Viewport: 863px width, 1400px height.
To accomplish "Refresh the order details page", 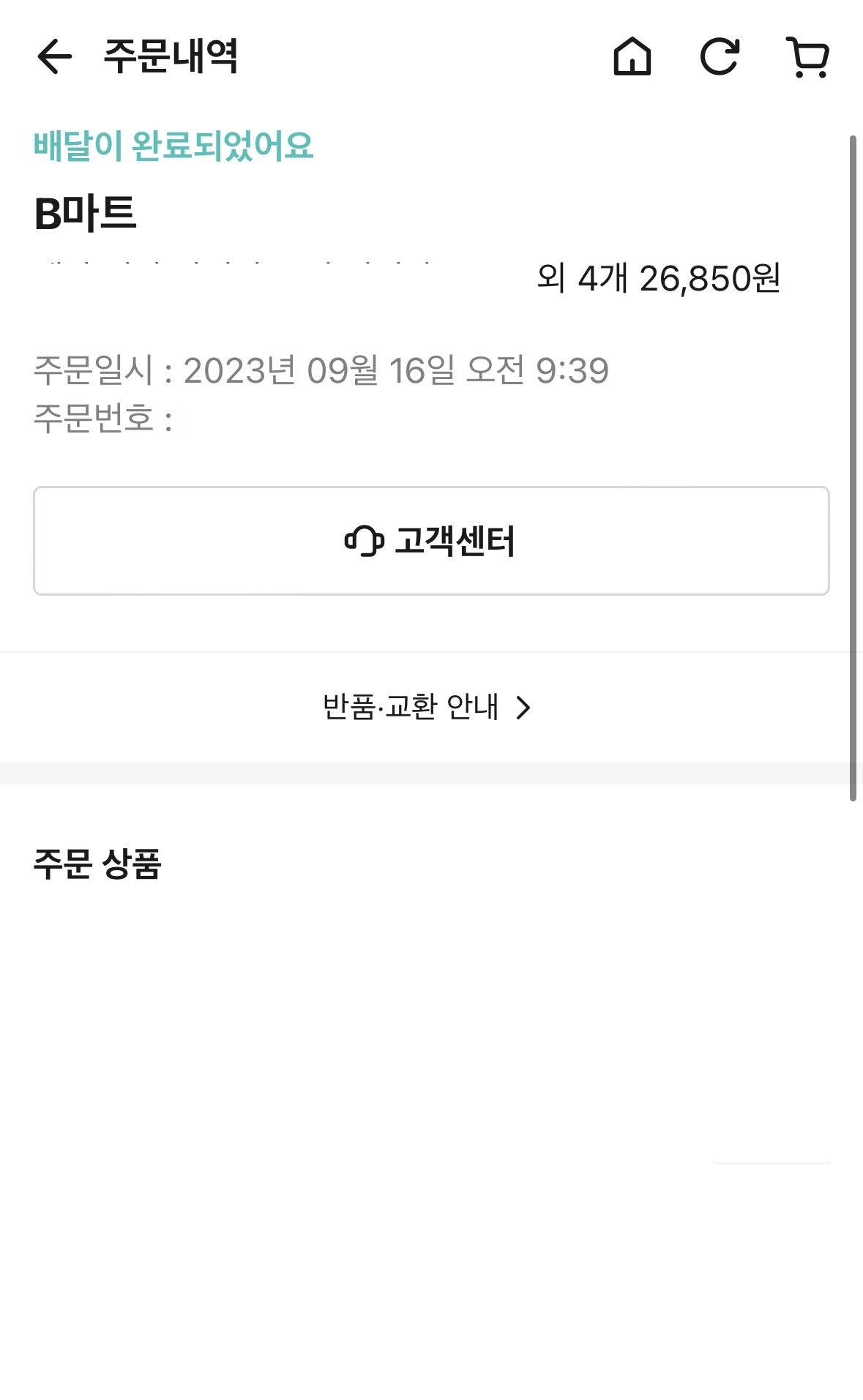I will point(720,56).
